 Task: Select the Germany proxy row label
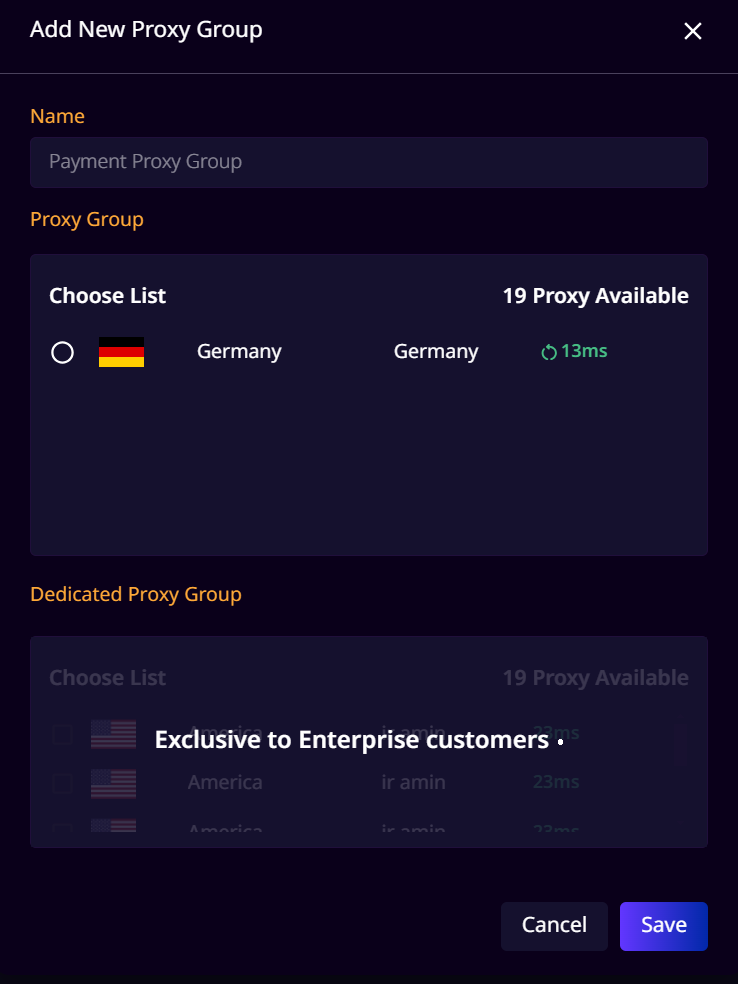(x=239, y=352)
